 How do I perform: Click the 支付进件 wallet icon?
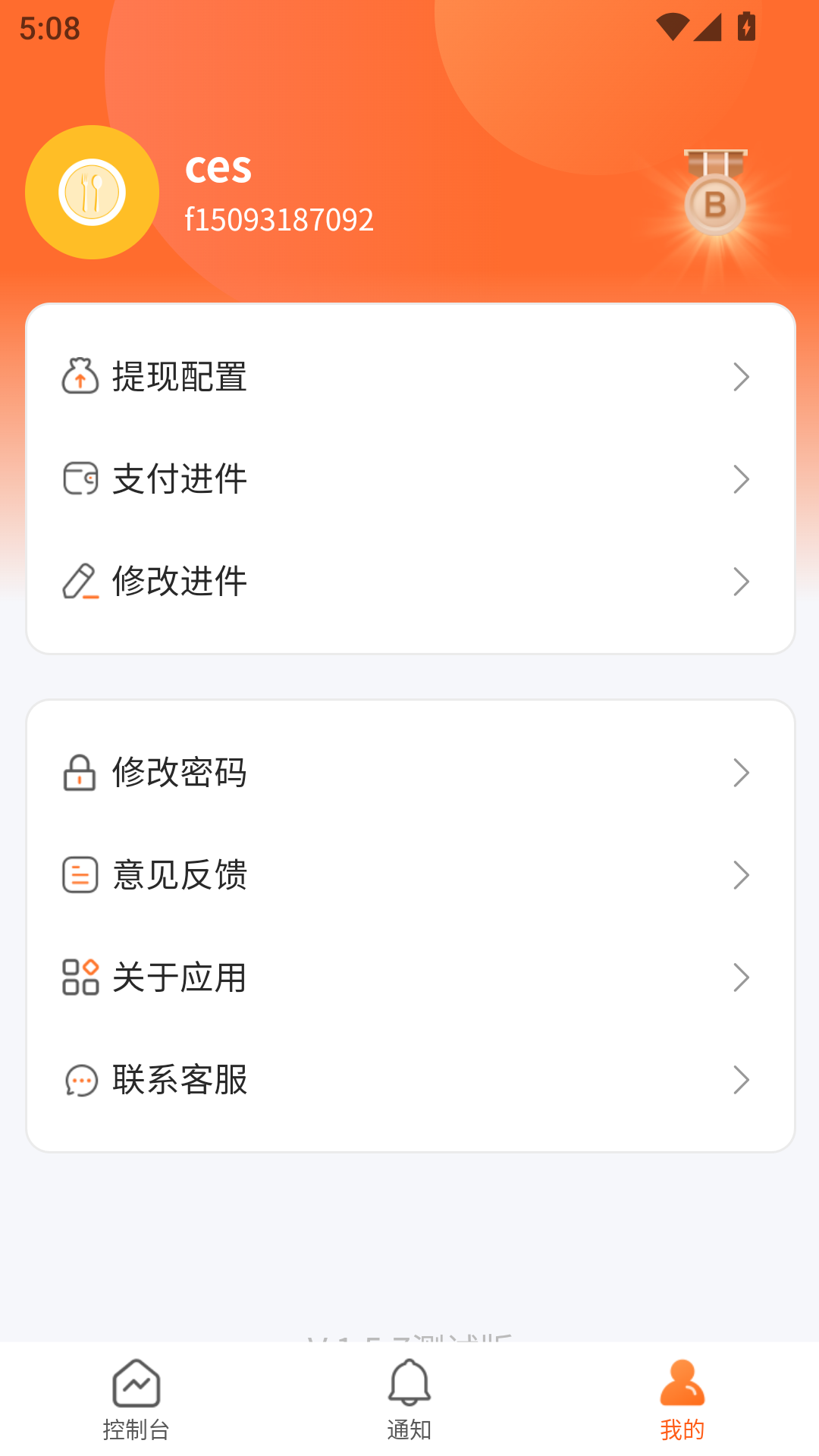coord(80,479)
